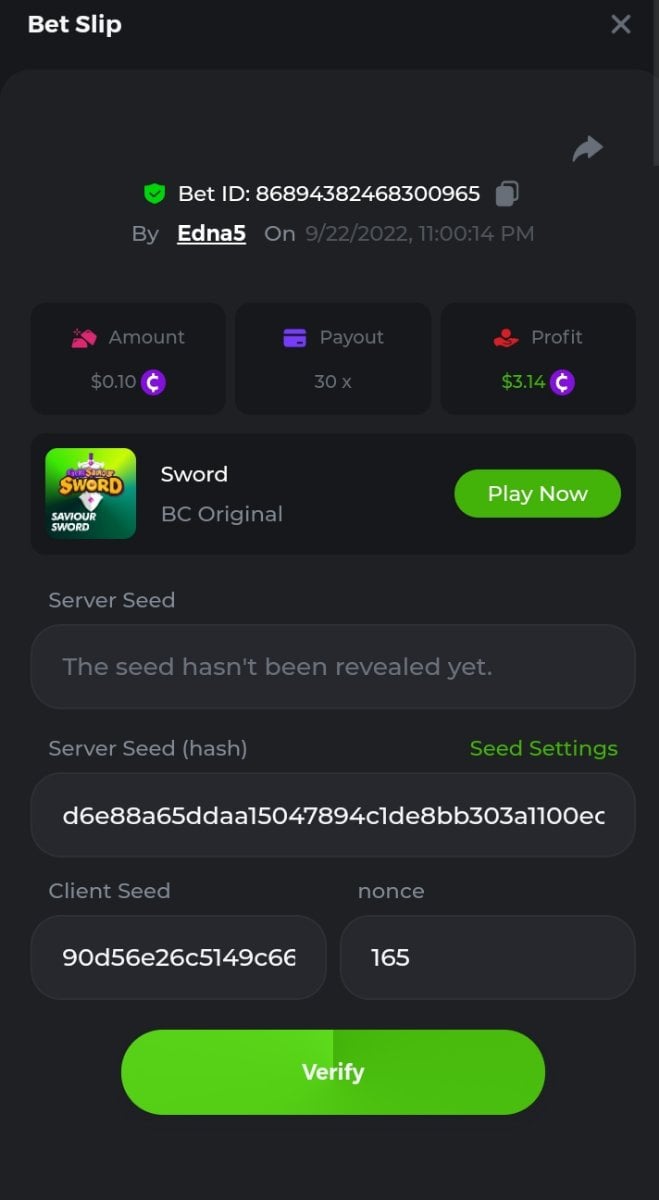659x1200 pixels.
Task: Open Edna5's profile
Action: pos(211,234)
